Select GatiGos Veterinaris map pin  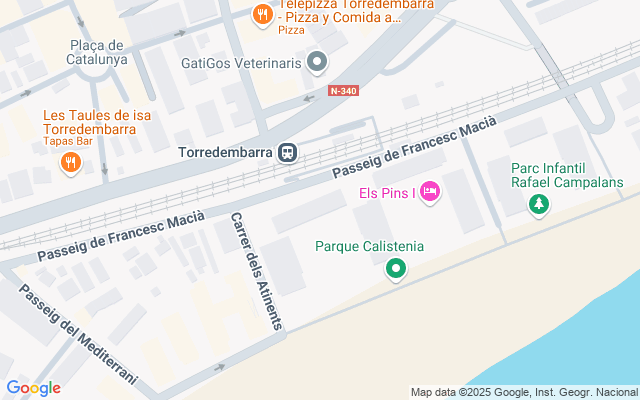(x=318, y=63)
